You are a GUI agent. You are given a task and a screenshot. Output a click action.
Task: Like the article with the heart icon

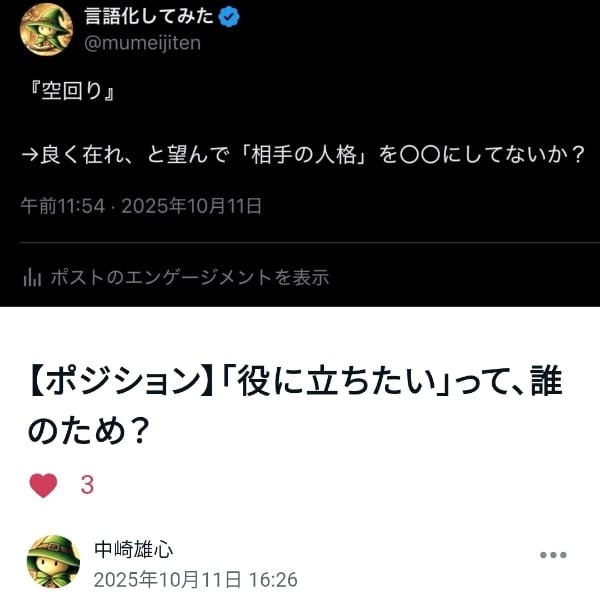tap(43, 486)
